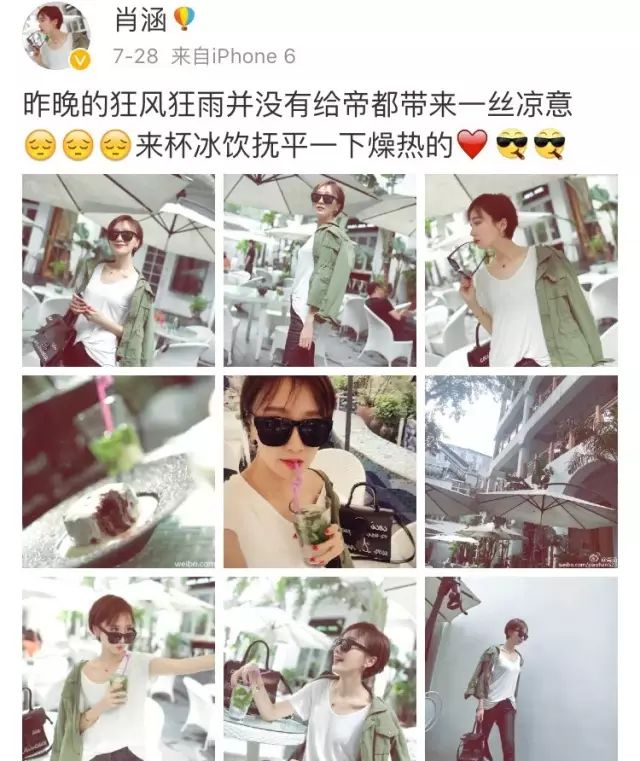Screen dimensions: 640x761
Task: Open photo of woman holding sunglasses in hand
Action: click(520, 270)
